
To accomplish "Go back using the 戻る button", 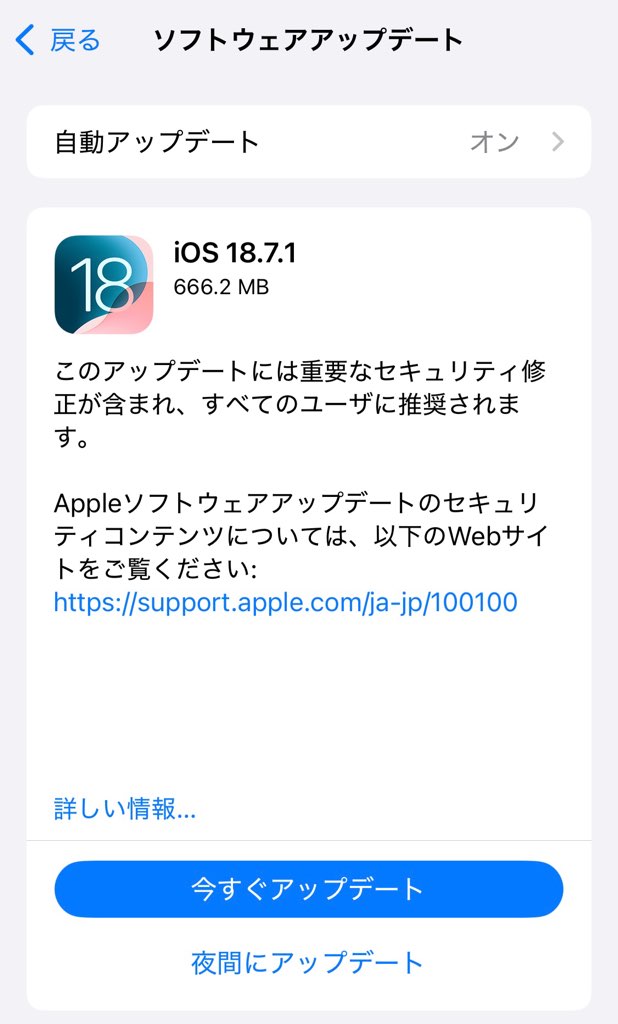I will [x=58, y=40].
